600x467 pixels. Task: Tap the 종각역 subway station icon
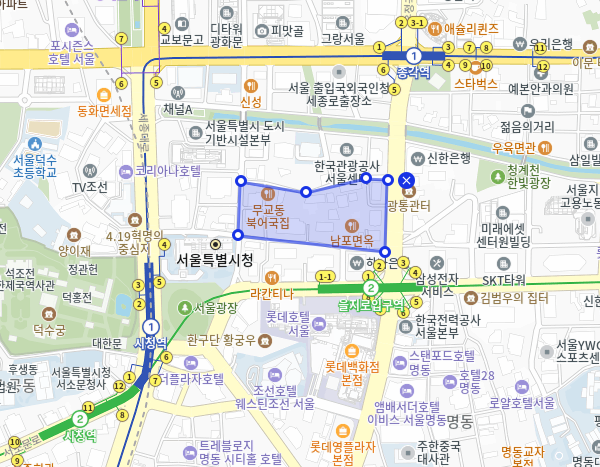[x=413, y=56]
